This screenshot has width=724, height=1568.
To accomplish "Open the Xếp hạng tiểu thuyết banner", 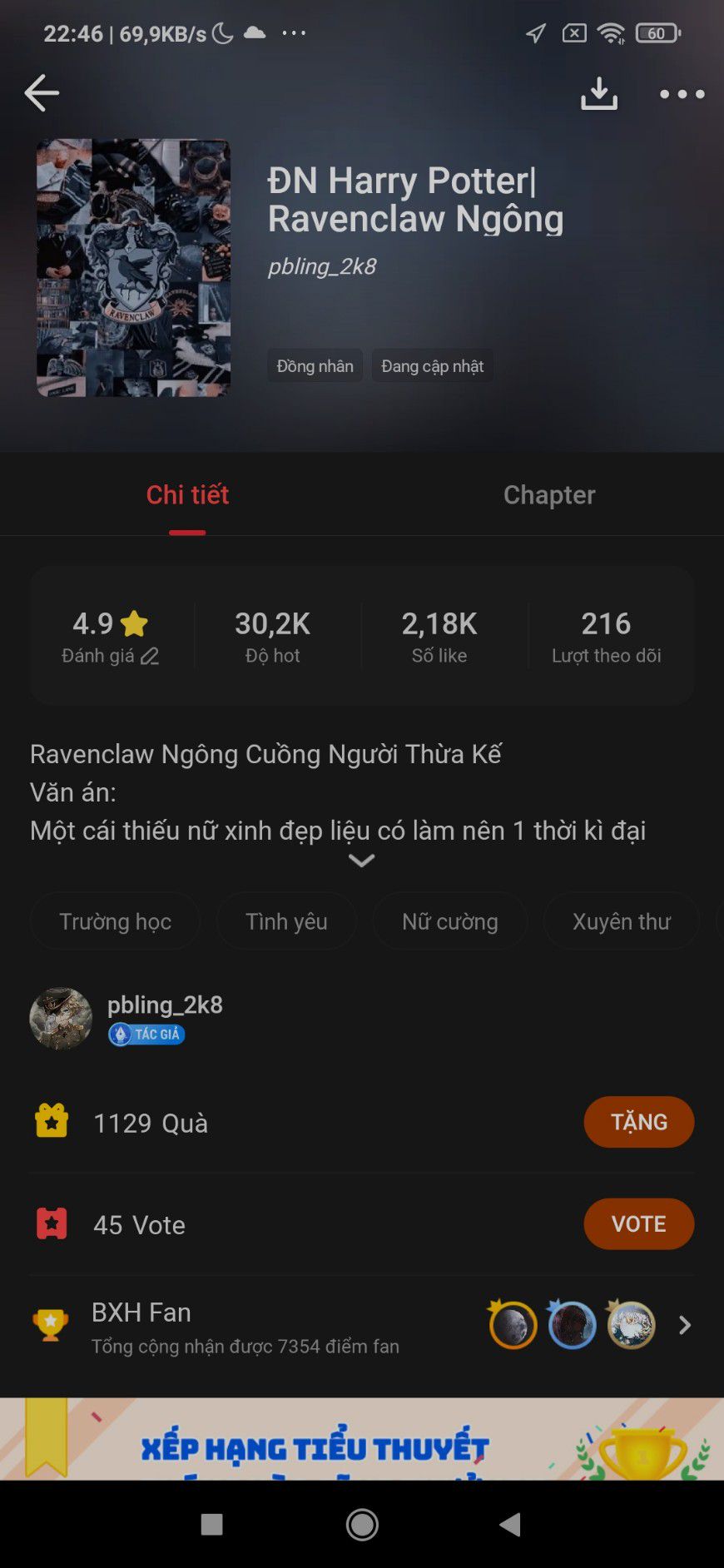I will tap(361, 1440).
